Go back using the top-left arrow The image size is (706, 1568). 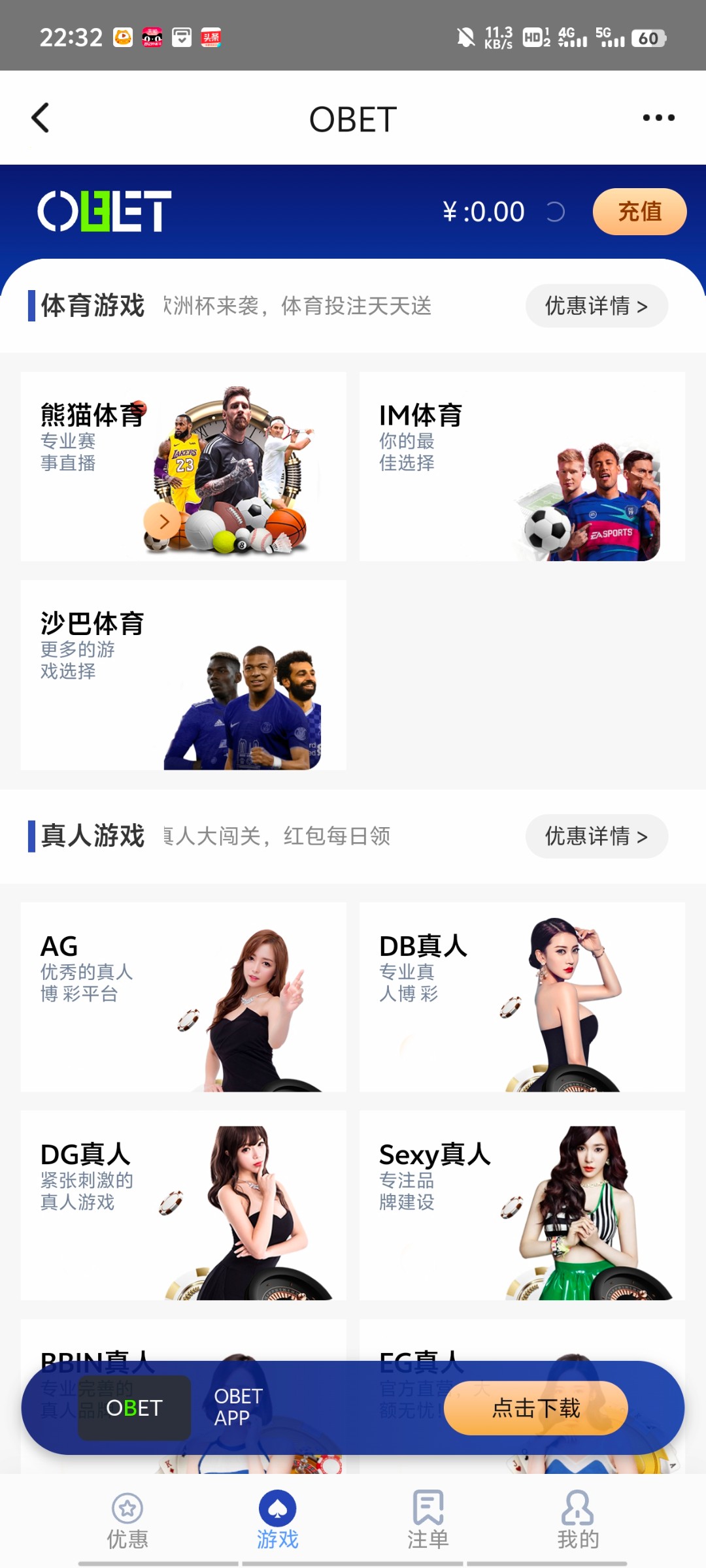pos(41,118)
